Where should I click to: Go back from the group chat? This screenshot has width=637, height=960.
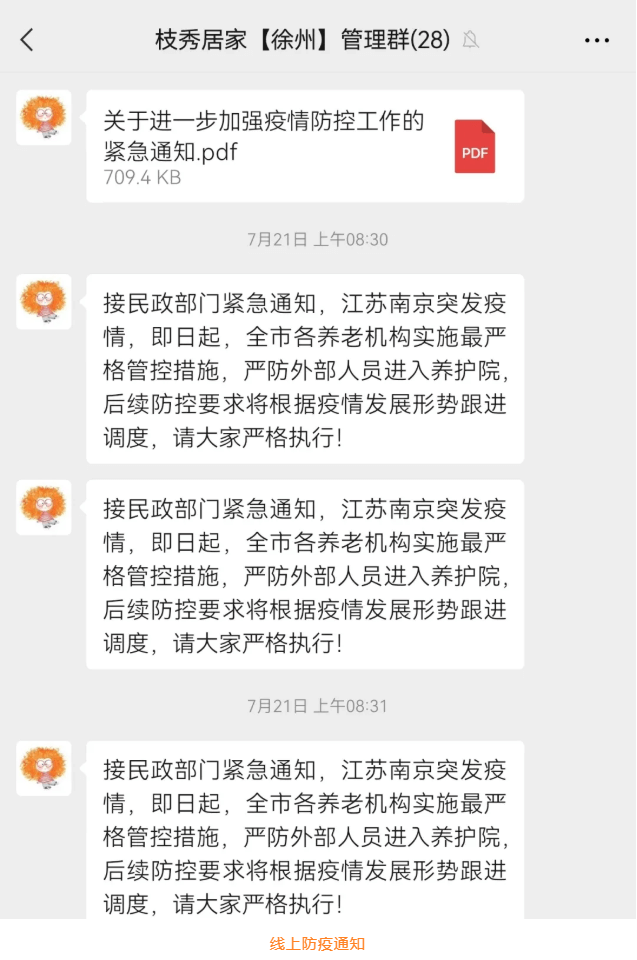click(27, 40)
